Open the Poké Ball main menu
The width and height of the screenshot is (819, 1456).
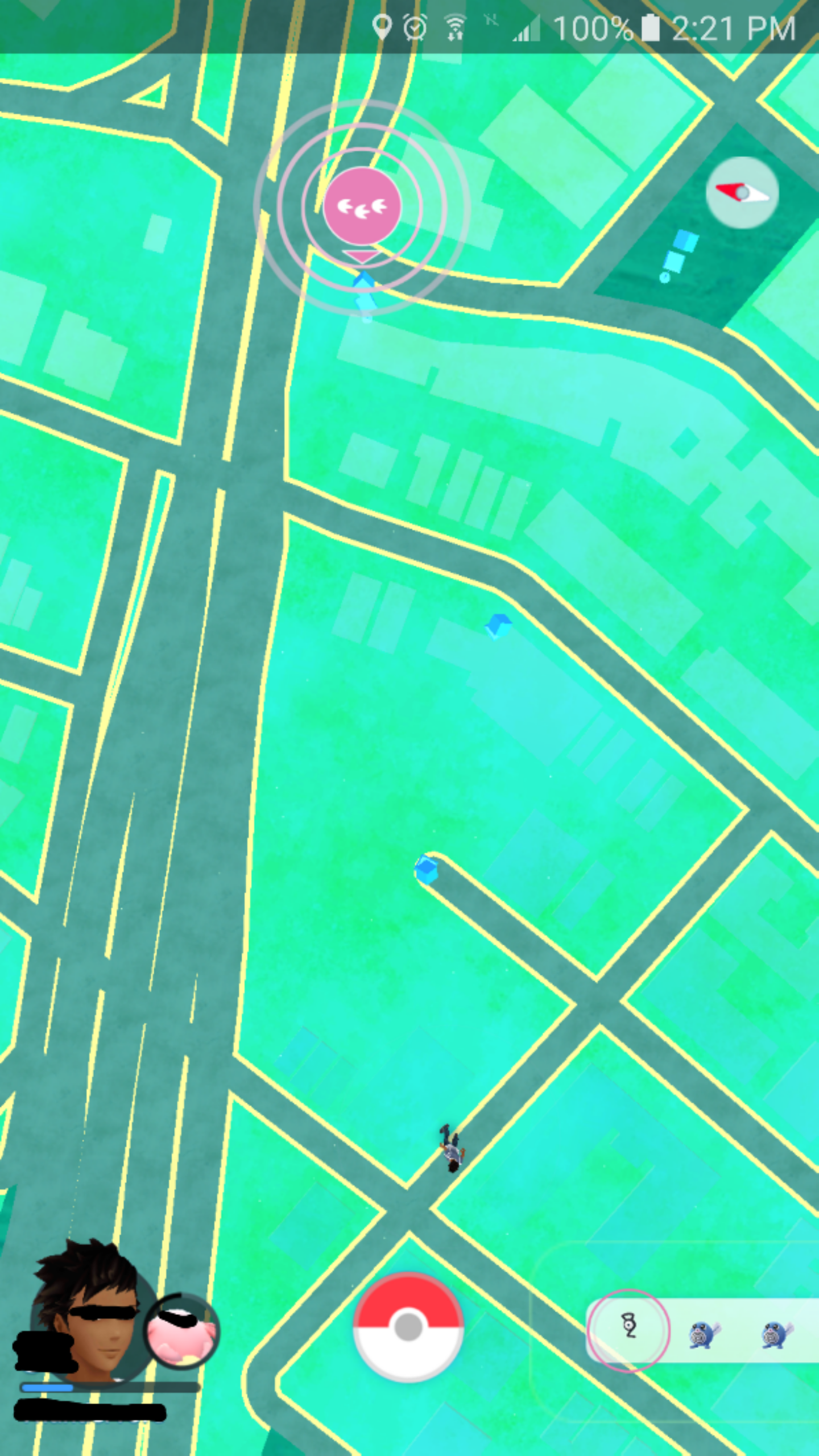click(x=408, y=1327)
